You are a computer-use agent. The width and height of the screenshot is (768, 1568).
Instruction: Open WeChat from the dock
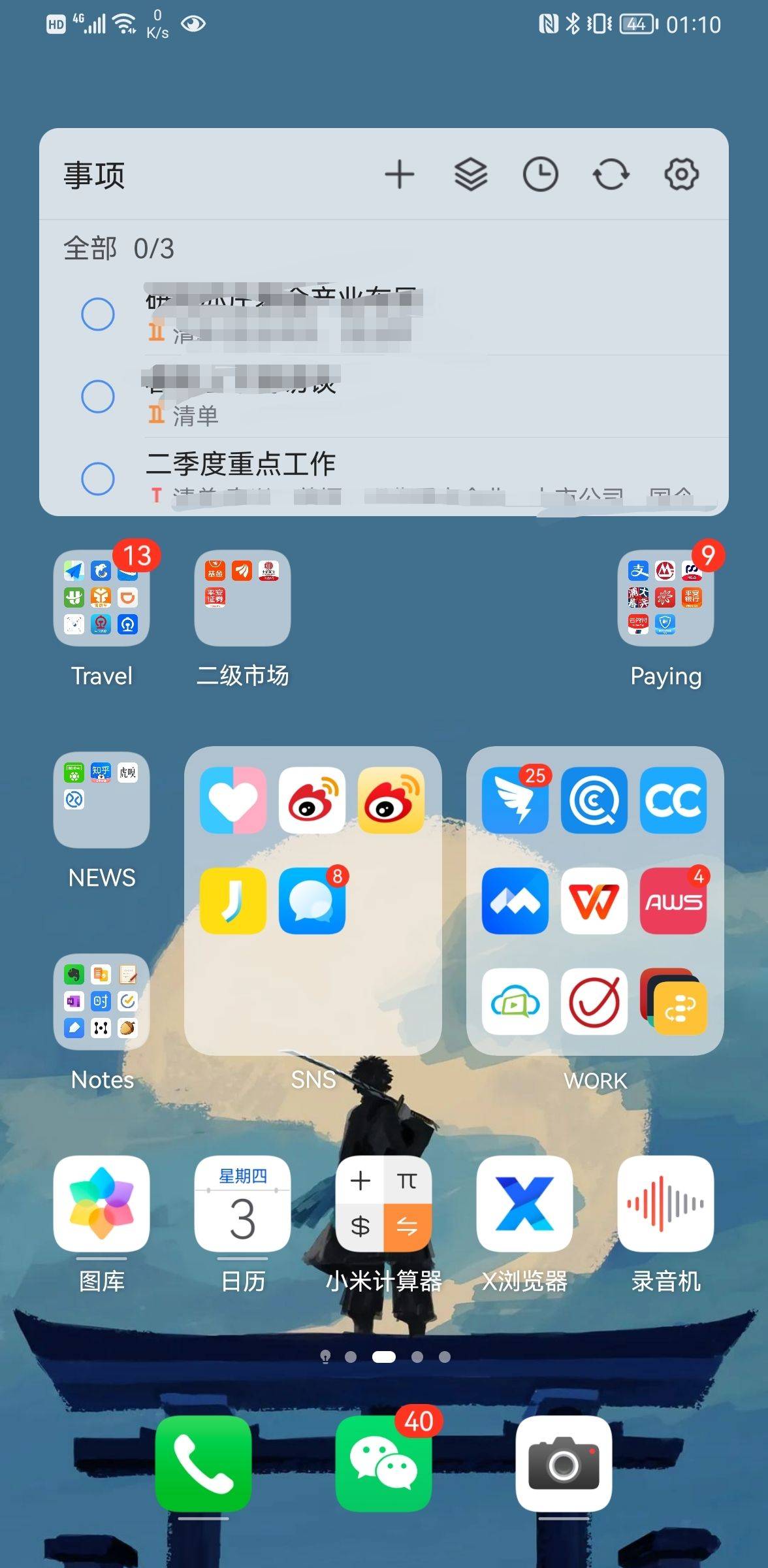383,1464
